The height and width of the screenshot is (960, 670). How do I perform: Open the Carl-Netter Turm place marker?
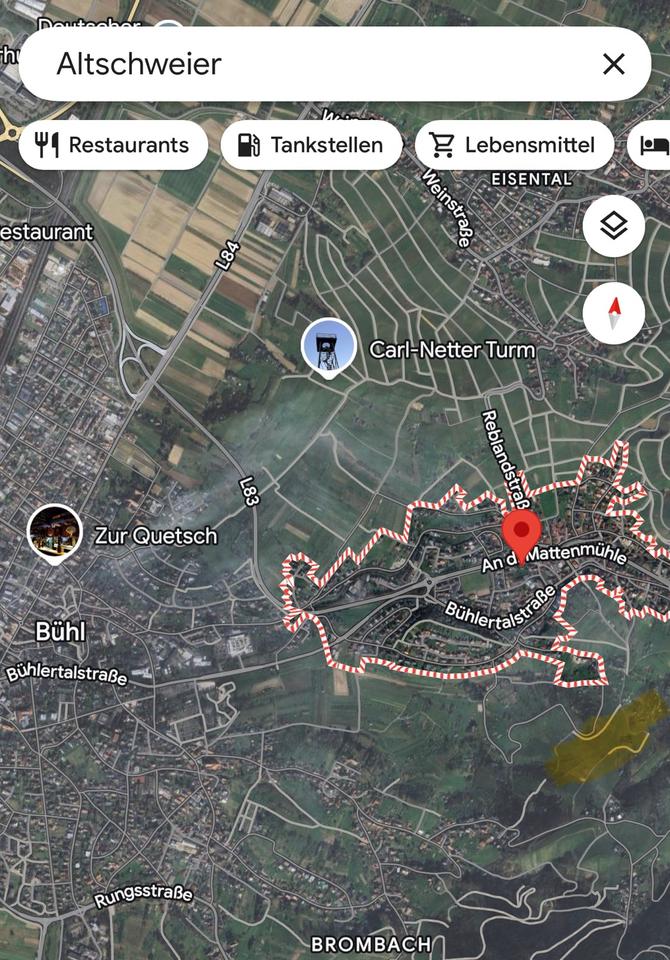pyautogui.click(x=329, y=348)
